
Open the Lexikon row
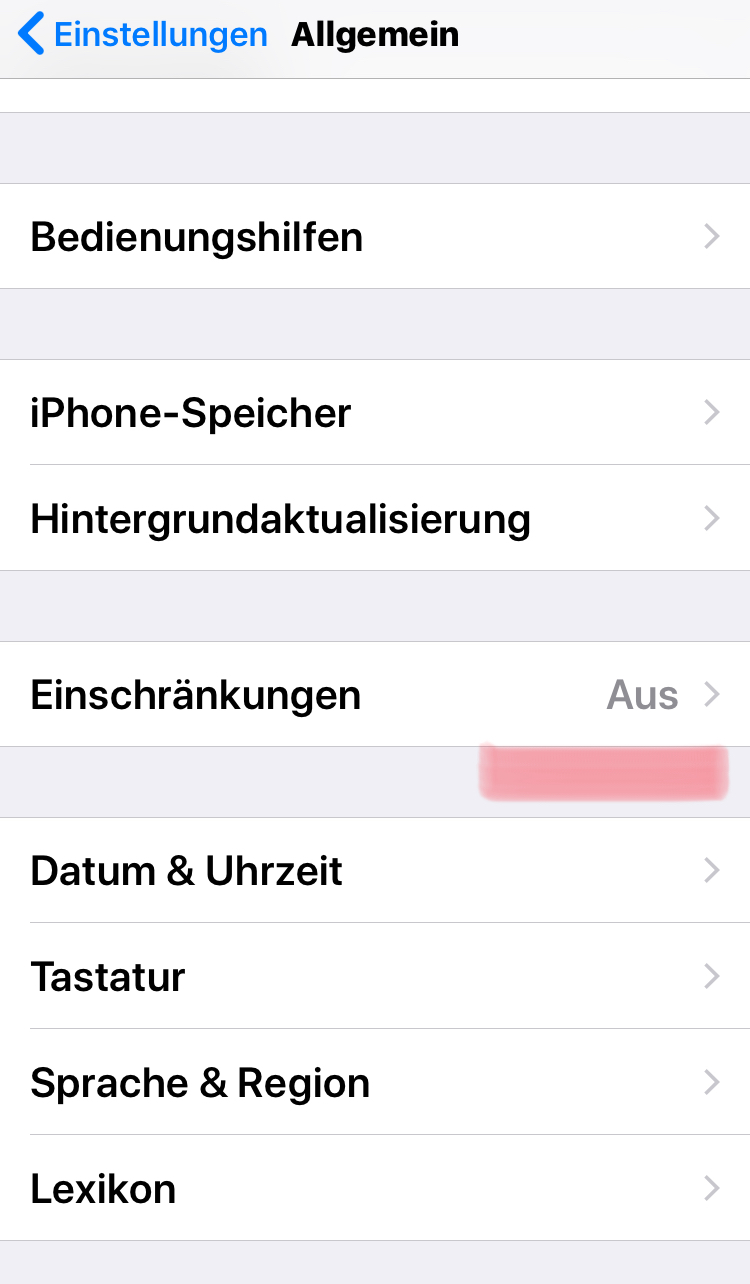tap(375, 1188)
